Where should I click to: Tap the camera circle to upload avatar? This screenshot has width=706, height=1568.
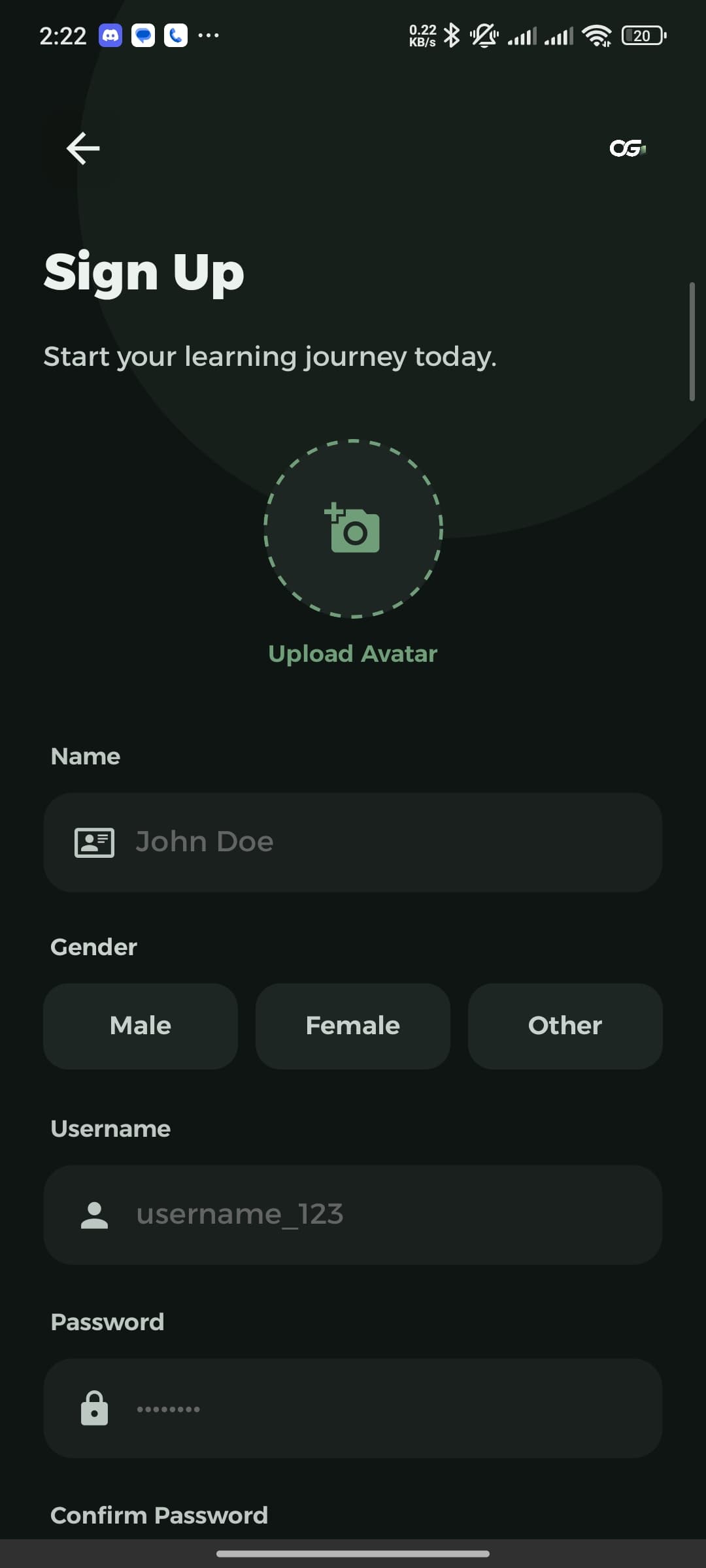[353, 529]
